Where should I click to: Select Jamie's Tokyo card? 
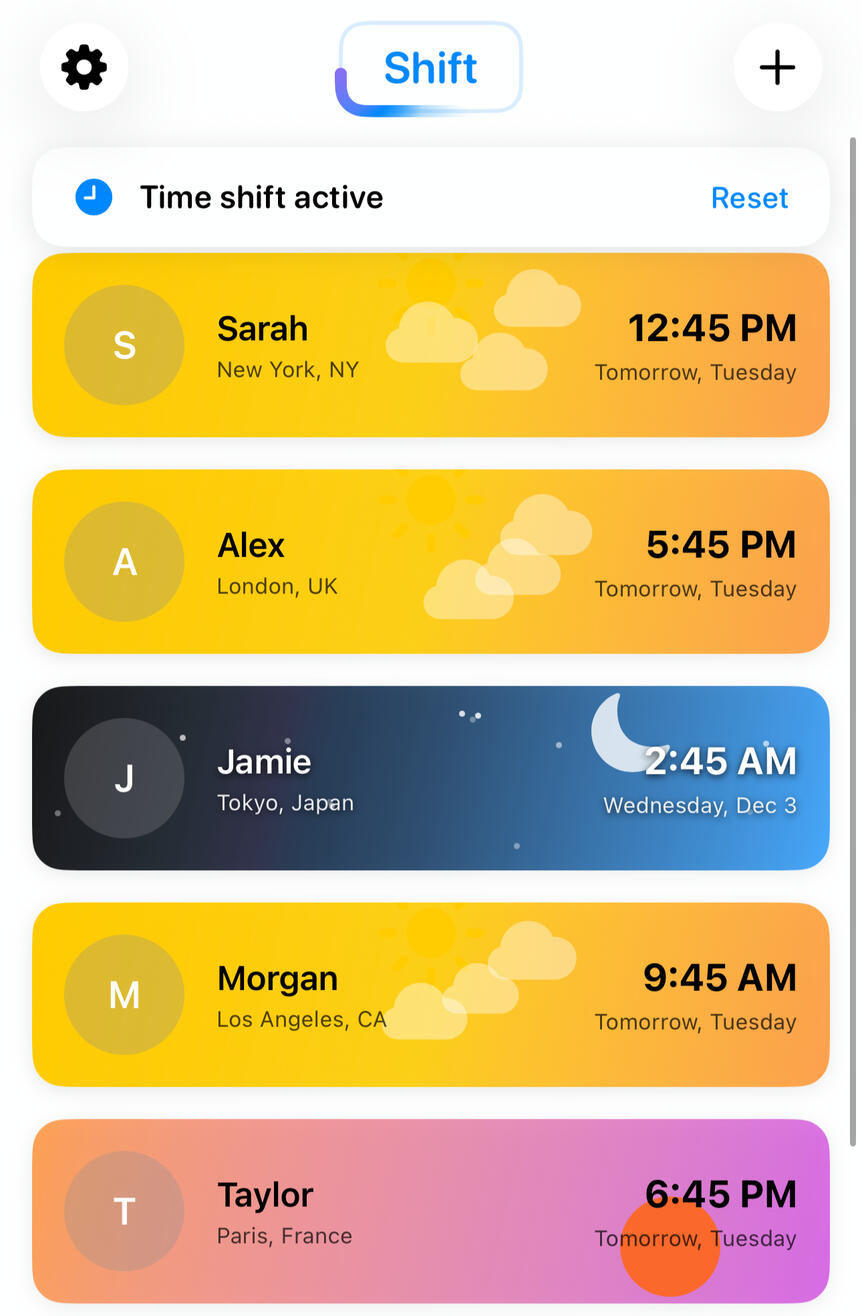(430, 778)
